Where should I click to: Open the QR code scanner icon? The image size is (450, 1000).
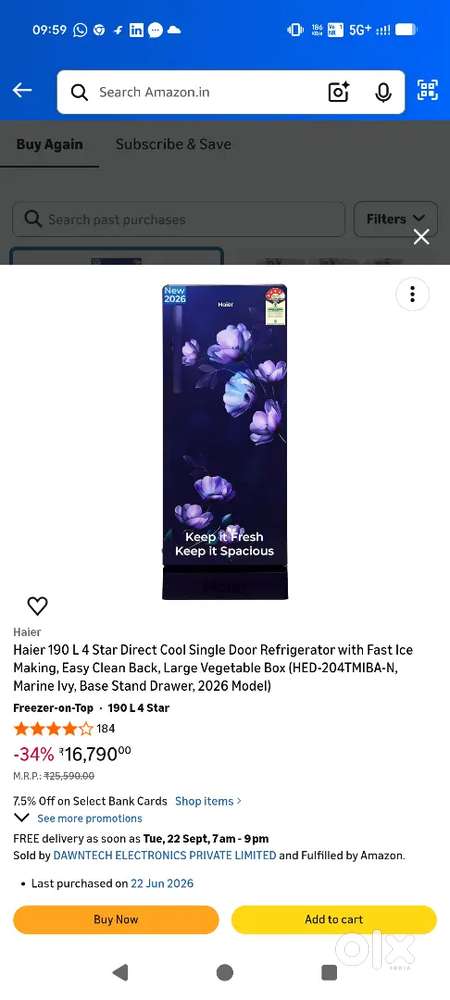(x=428, y=91)
